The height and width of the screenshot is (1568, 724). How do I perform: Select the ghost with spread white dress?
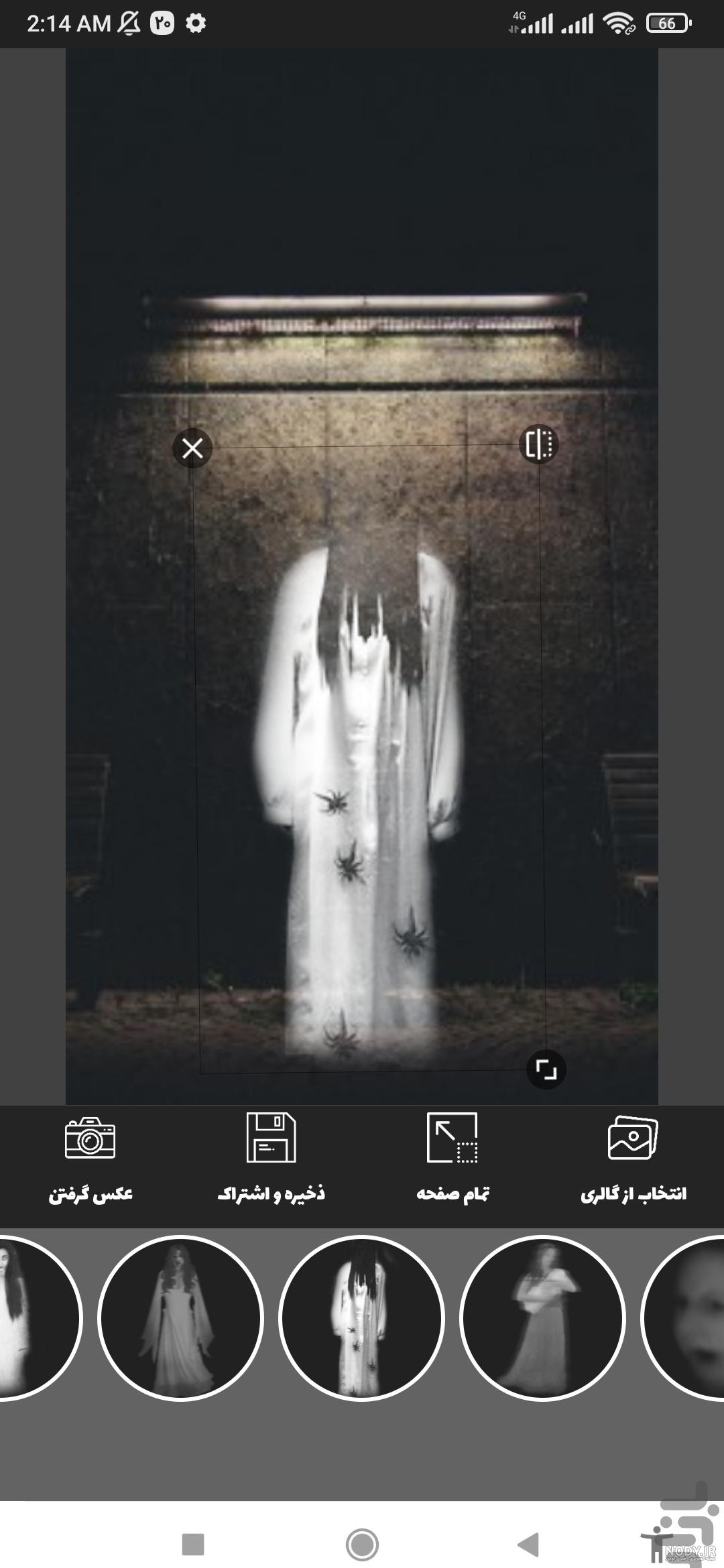point(180,1318)
